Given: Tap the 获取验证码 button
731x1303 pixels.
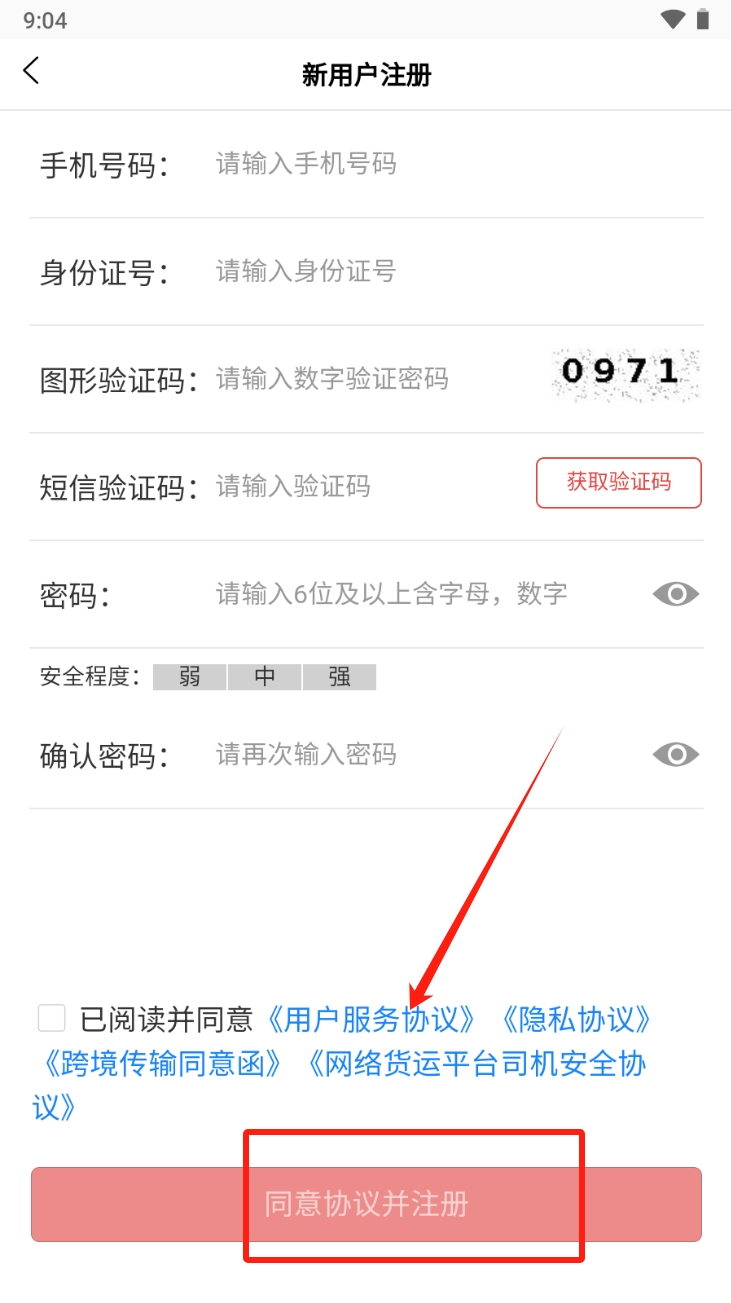Looking at the screenshot, I should click(x=618, y=483).
